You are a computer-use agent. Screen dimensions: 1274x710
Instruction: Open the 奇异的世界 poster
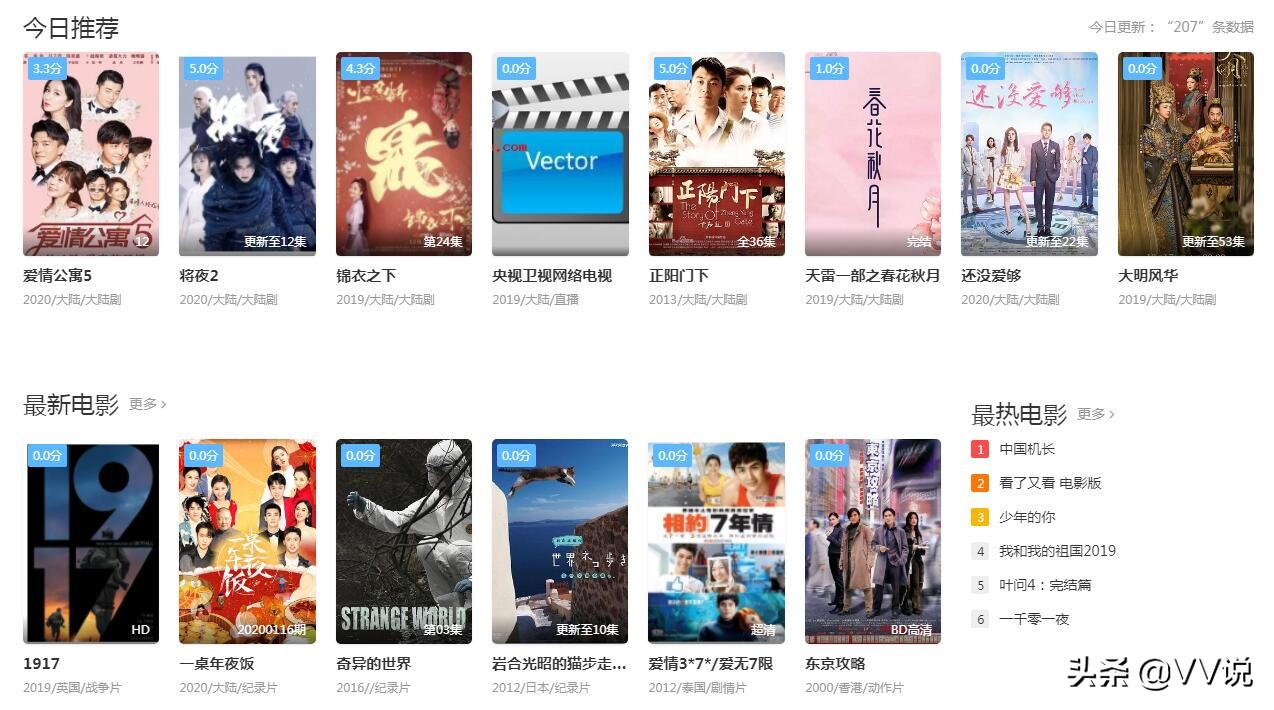pos(404,541)
